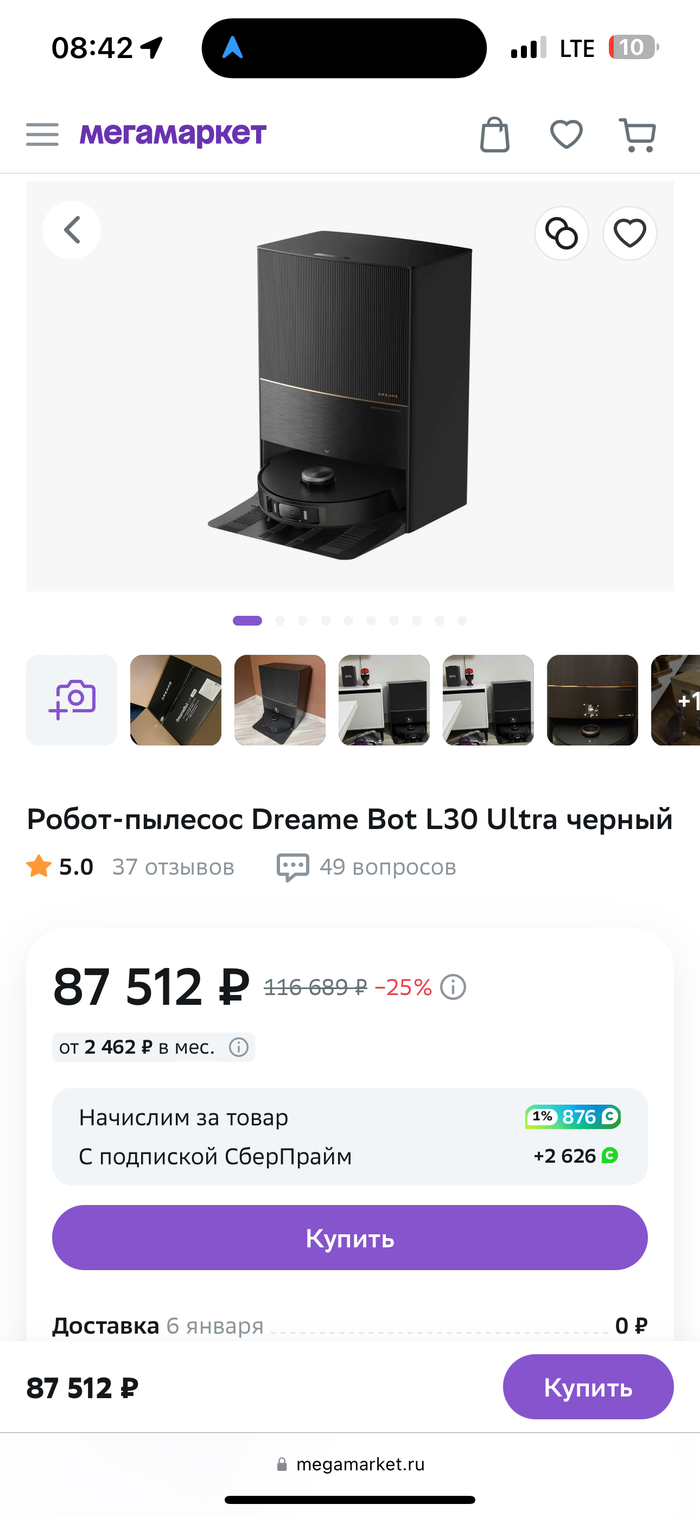
Task: Open the hamburger menu
Action: point(42,134)
